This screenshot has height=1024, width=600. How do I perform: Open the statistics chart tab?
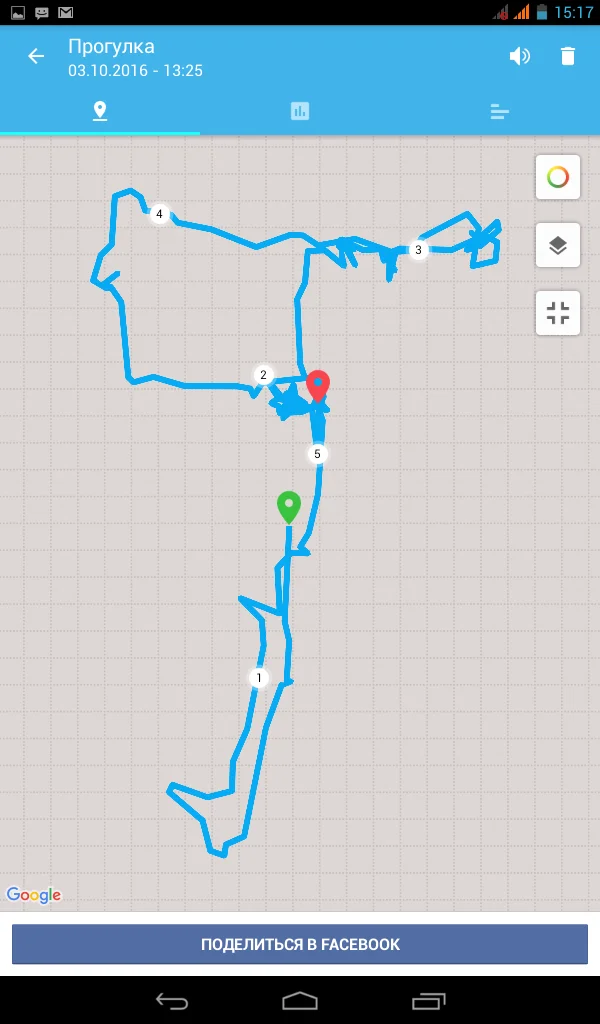(x=300, y=111)
